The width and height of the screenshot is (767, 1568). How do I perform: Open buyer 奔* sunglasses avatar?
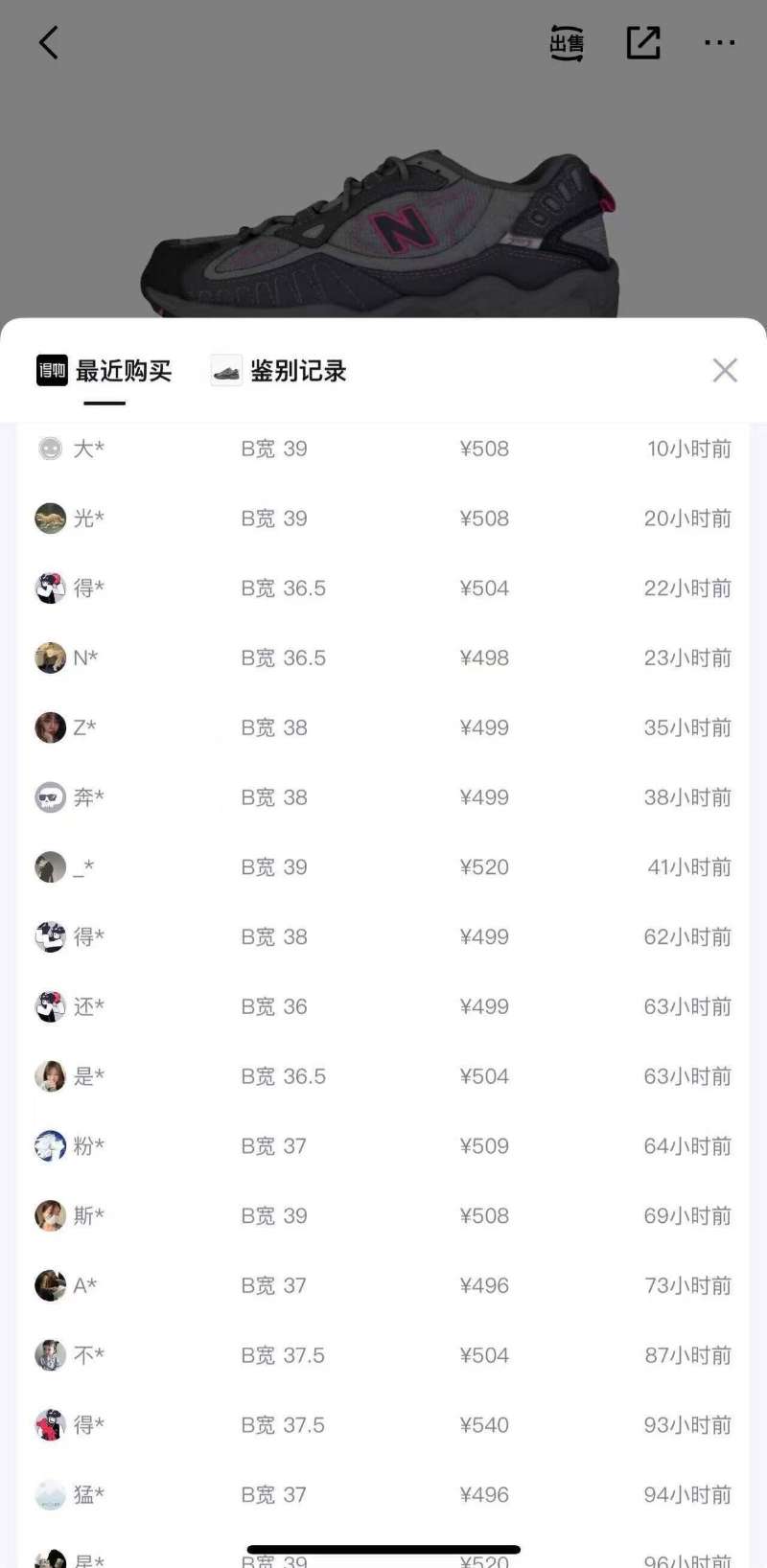(x=51, y=796)
